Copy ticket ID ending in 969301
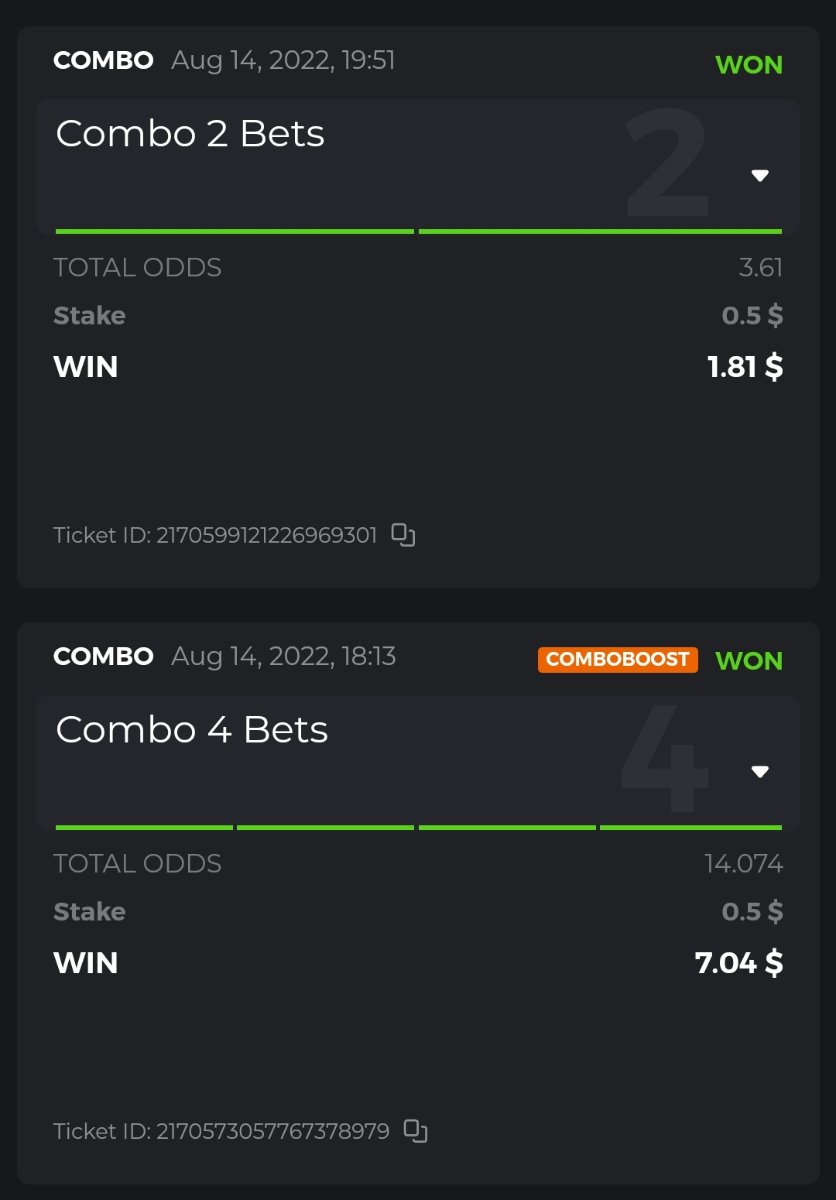The image size is (836, 1200). [x=403, y=535]
